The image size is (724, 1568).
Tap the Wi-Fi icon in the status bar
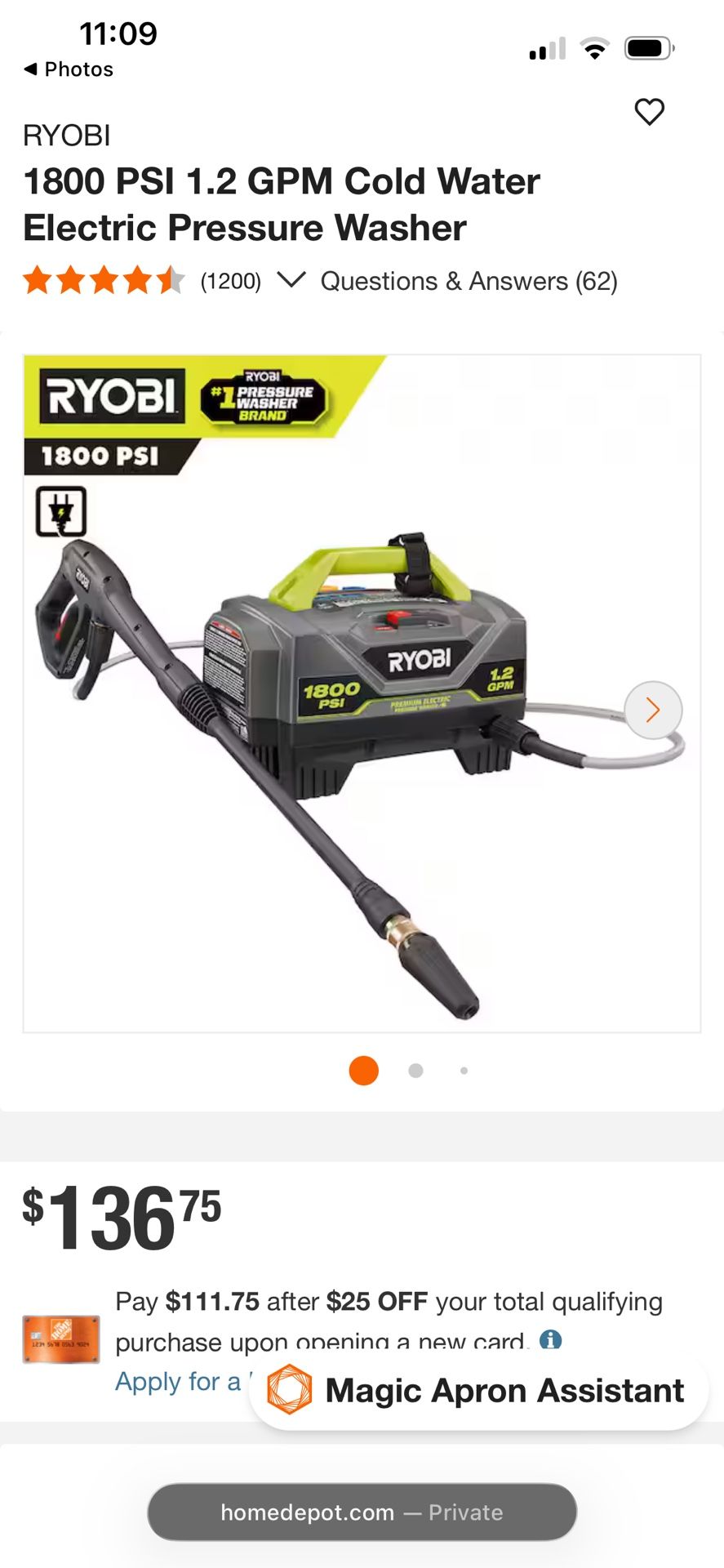[595, 47]
